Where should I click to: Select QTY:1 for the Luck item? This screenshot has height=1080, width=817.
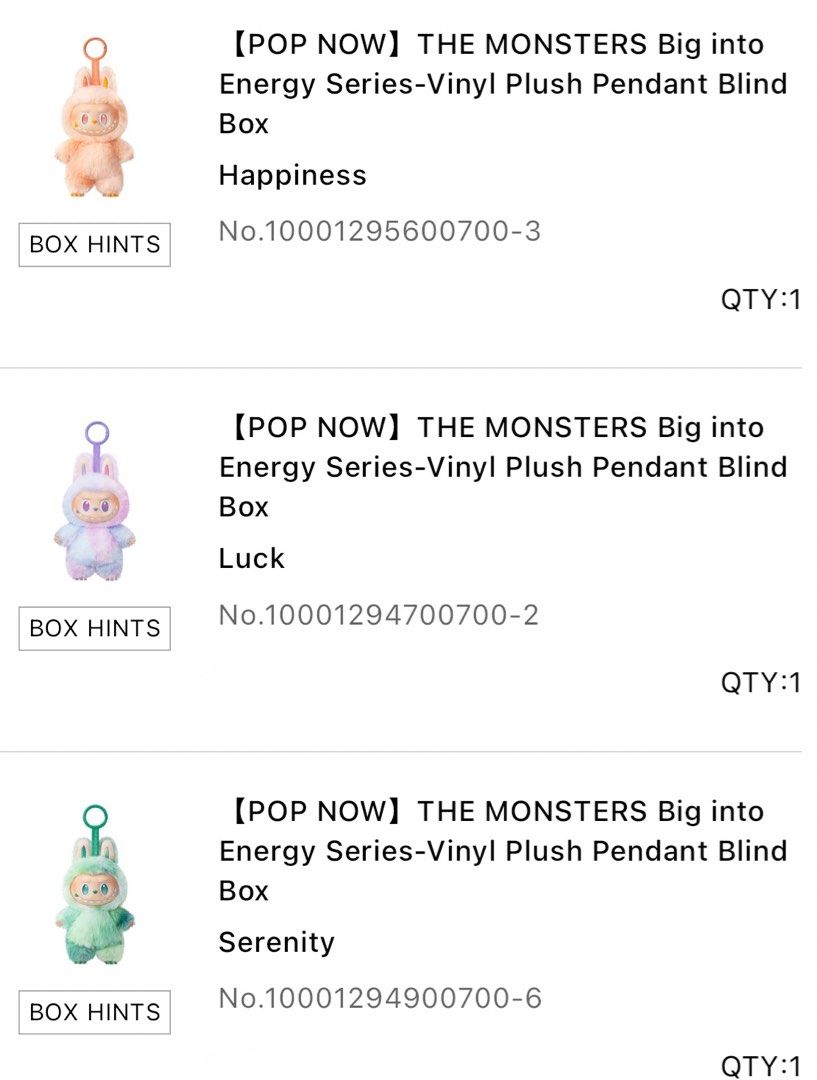[760, 680]
